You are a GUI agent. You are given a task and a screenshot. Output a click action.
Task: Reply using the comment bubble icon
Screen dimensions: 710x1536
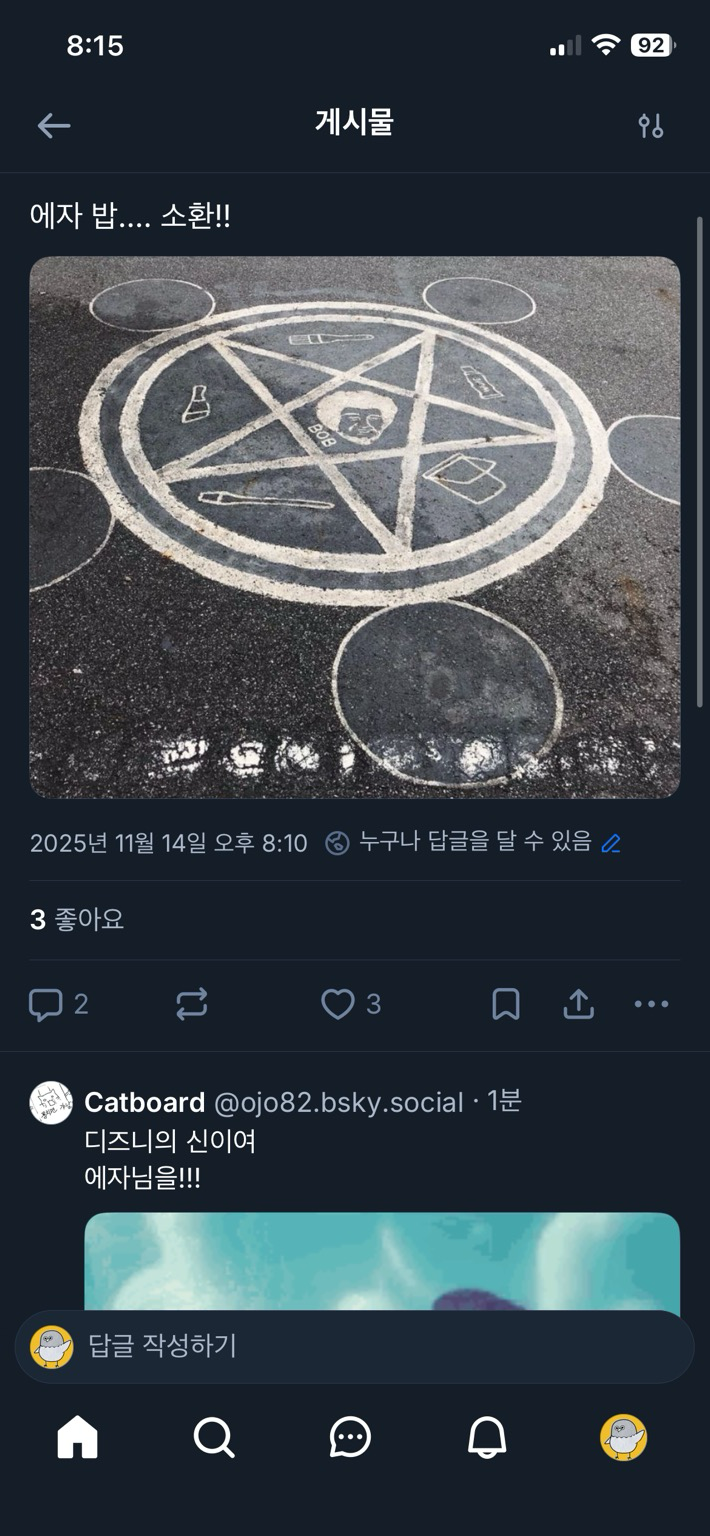click(47, 1004)
